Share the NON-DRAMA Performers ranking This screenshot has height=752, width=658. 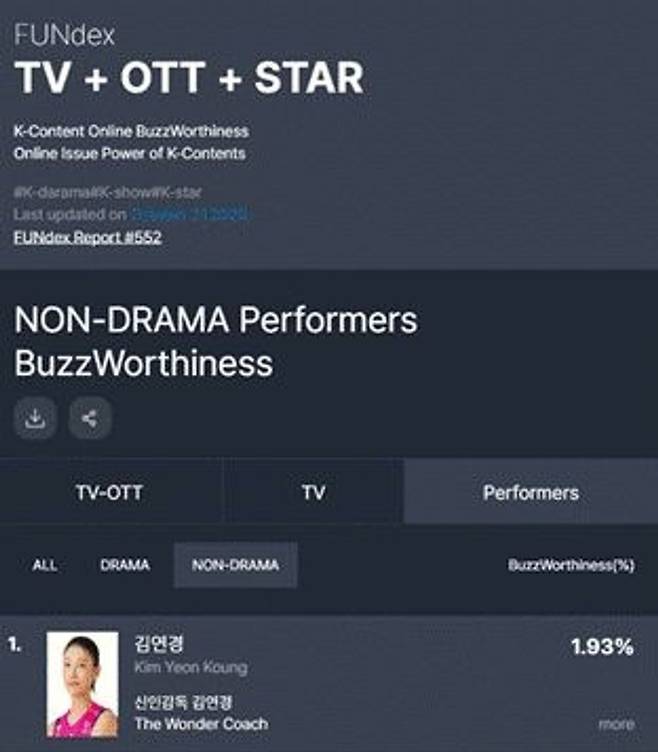click(90, 419)
